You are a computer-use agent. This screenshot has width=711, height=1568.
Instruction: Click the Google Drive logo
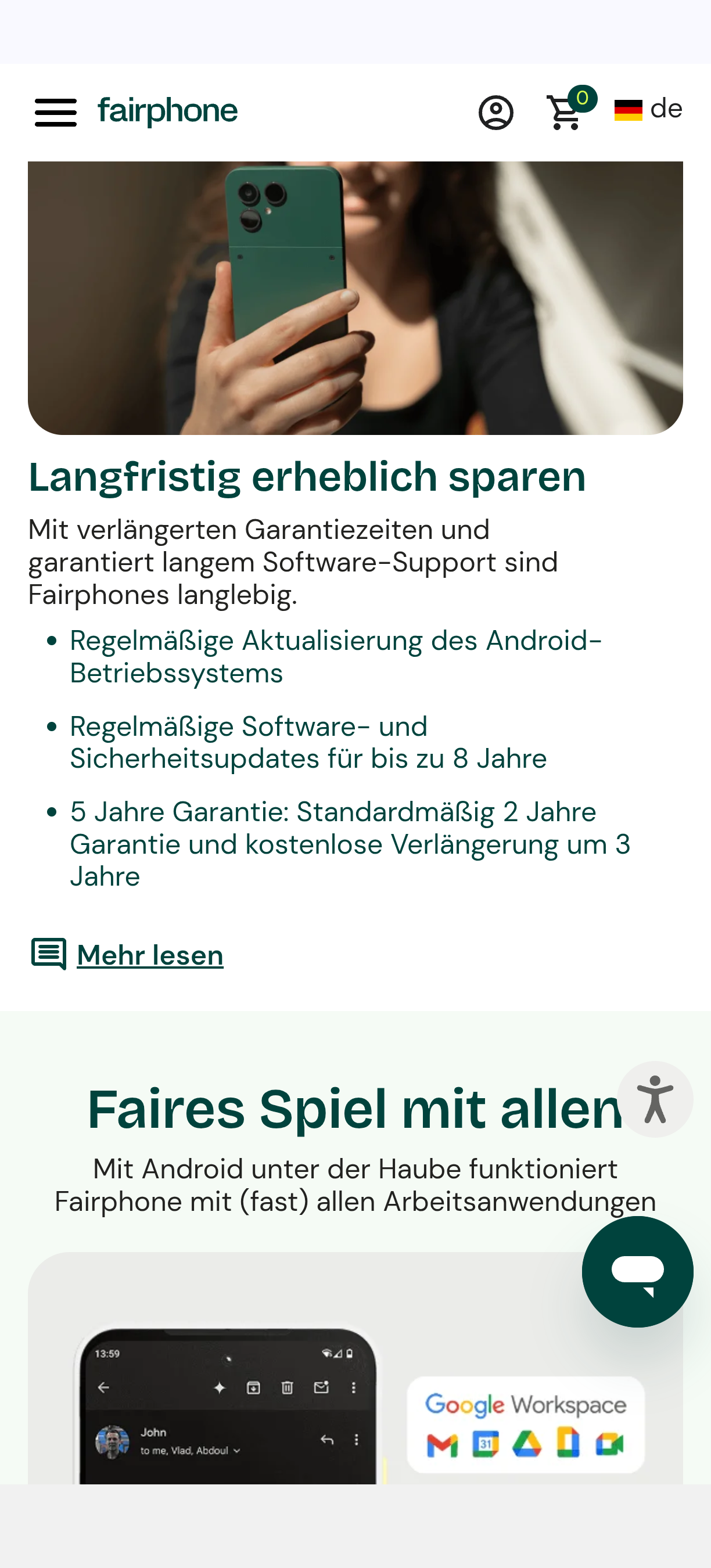coord(526,1444)
